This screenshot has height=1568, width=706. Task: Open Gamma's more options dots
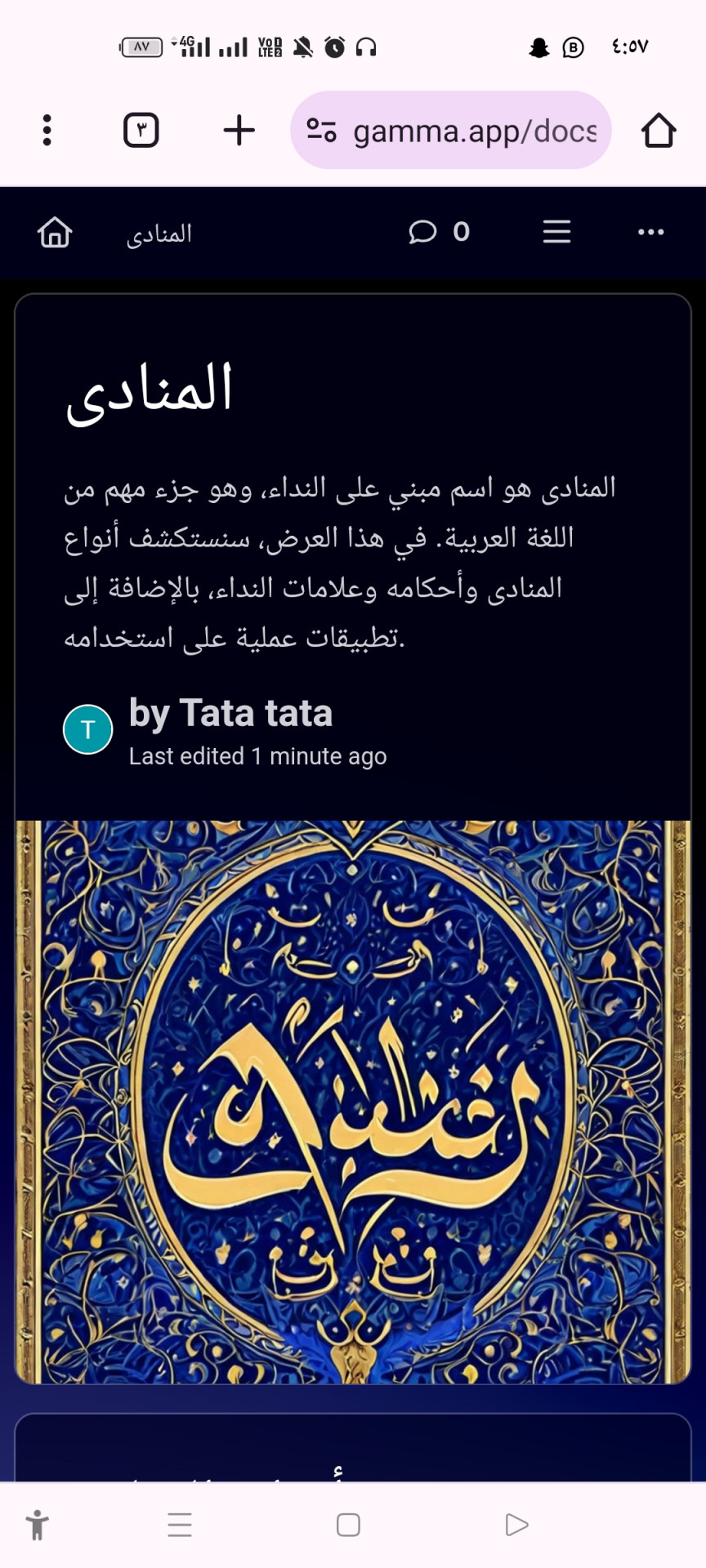pos(650,233)
